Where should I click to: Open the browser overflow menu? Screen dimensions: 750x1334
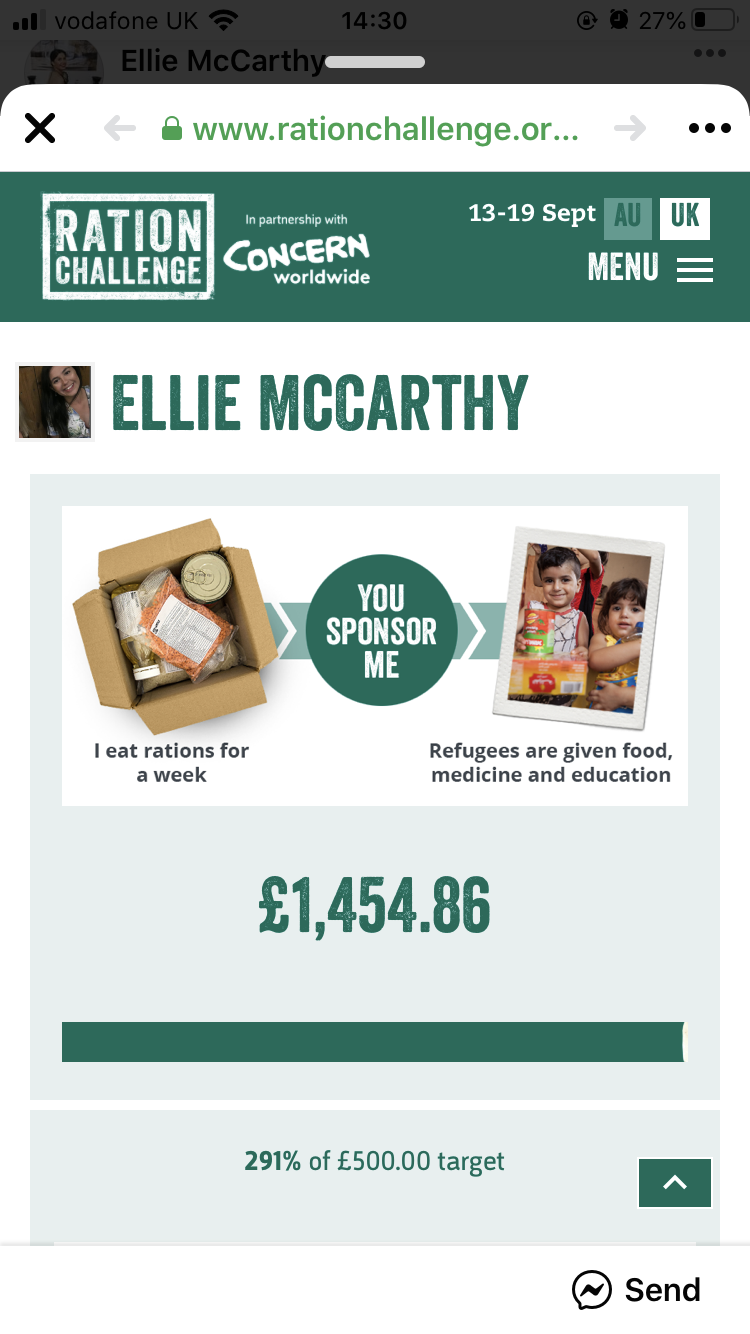pyautogui.click(x=710, y=128)
